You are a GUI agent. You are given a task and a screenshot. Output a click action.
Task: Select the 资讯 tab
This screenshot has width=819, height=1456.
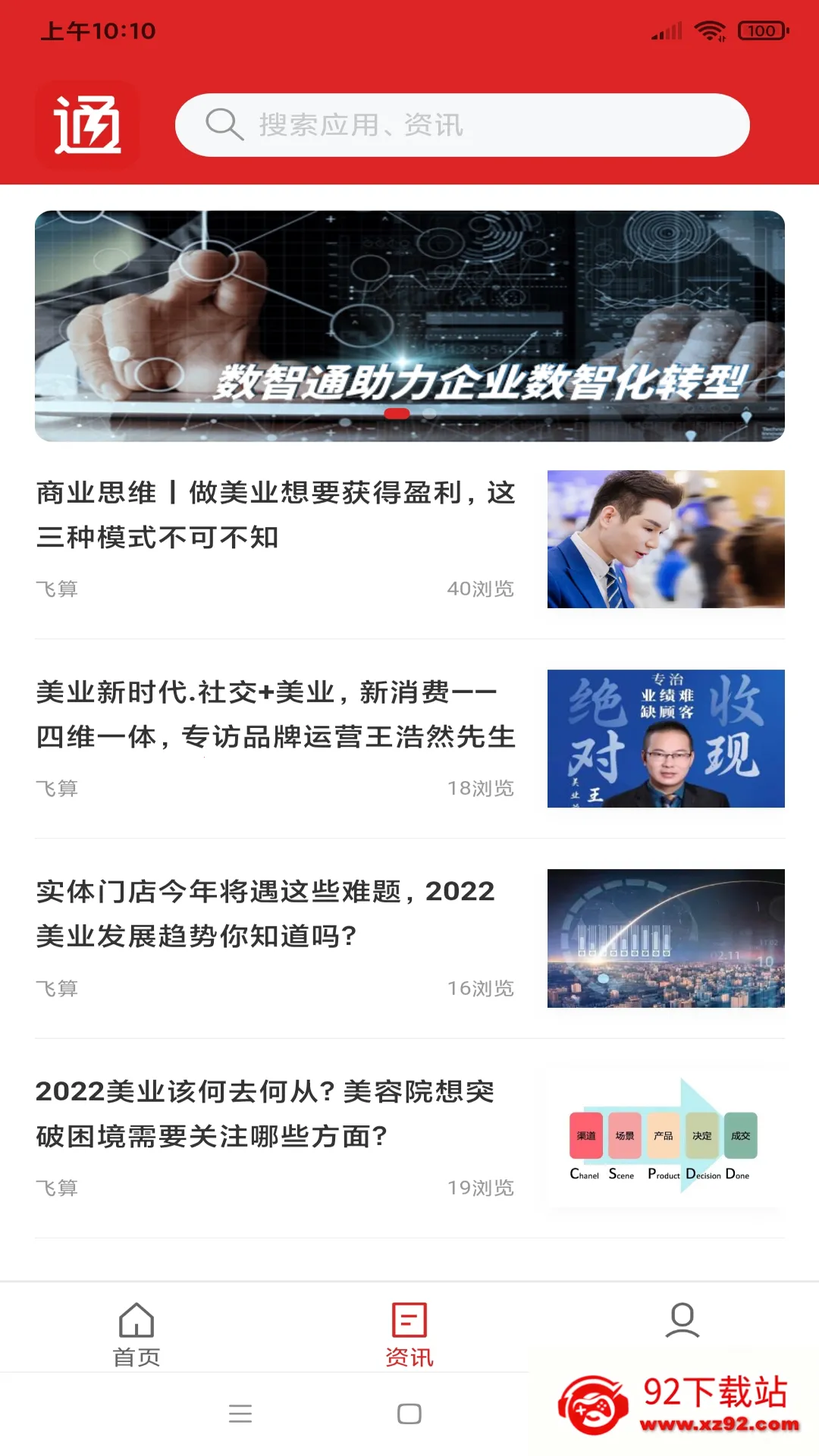coord(409,1335)
